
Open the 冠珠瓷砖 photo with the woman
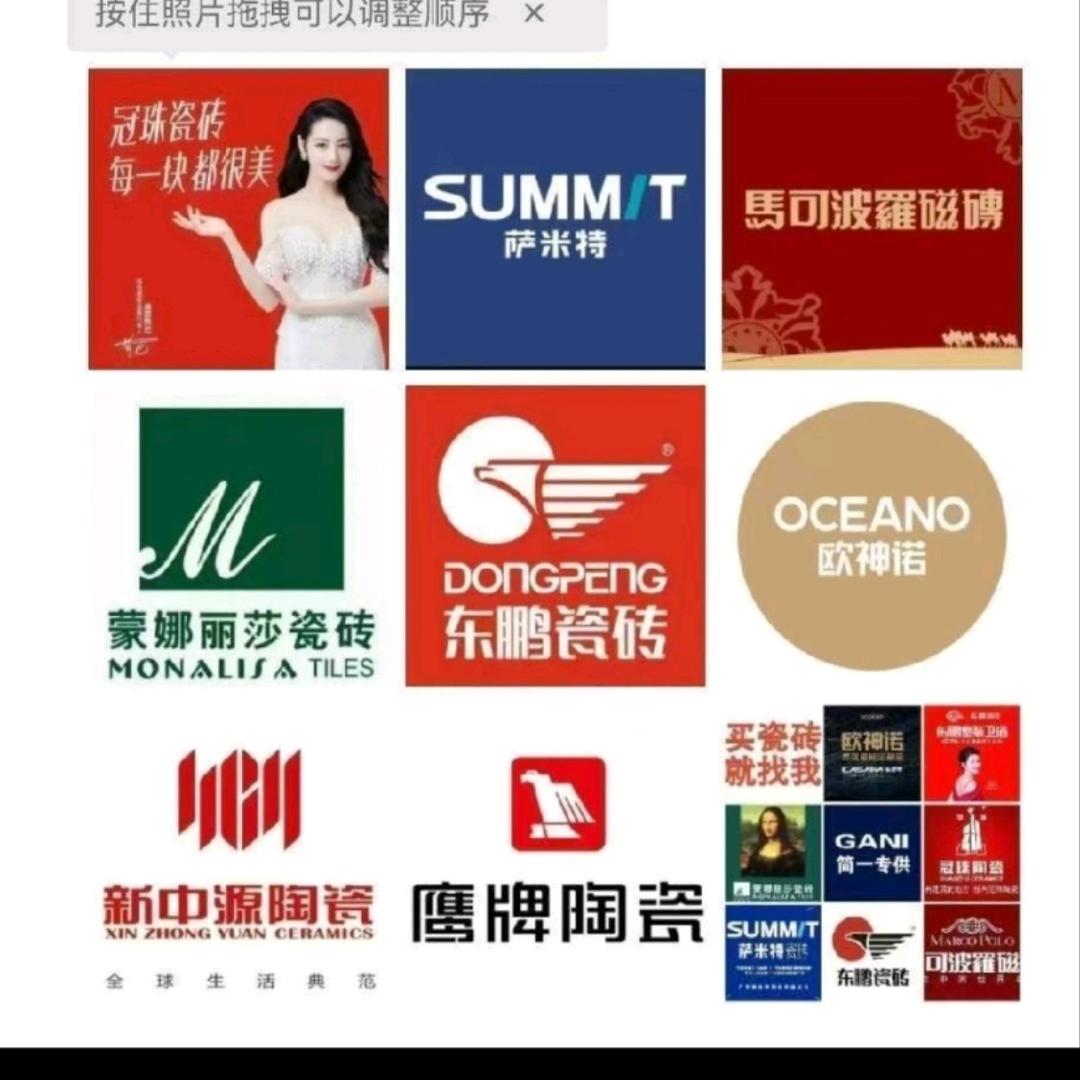pos(238,219)
